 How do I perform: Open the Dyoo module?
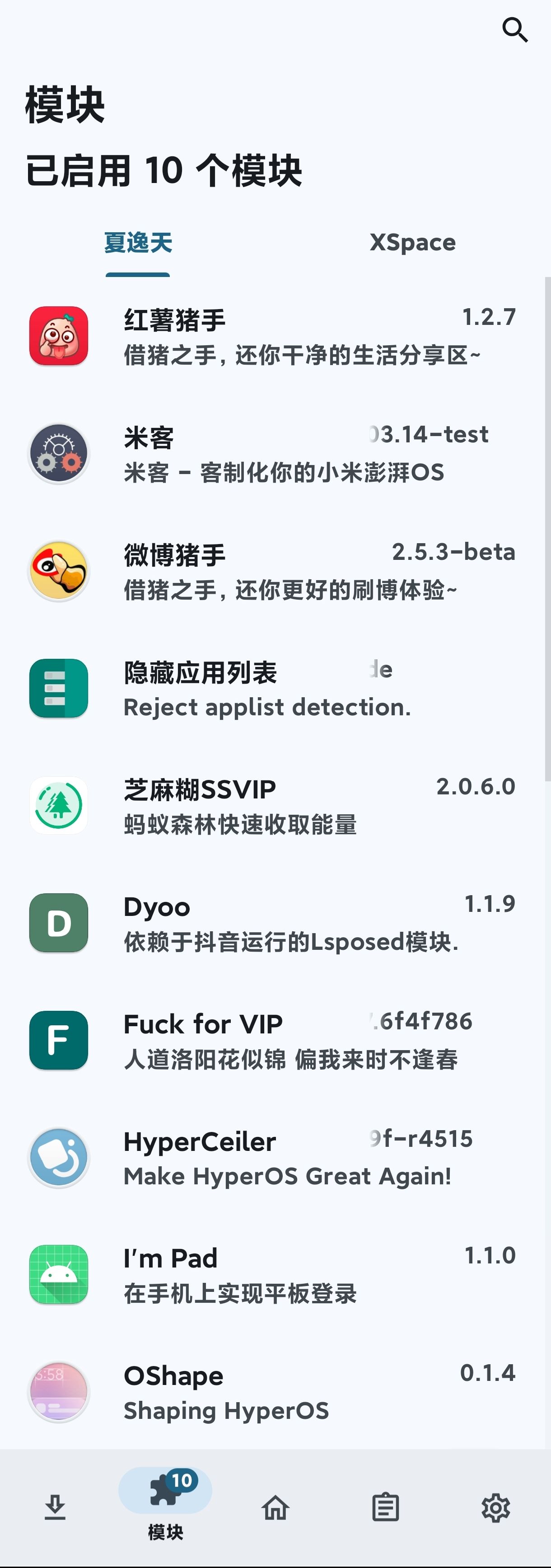point(274,923)
